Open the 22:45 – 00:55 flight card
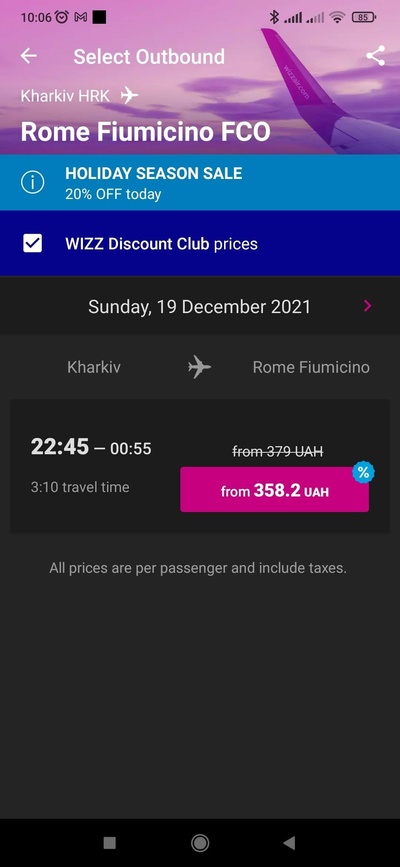 click(200, 466)
